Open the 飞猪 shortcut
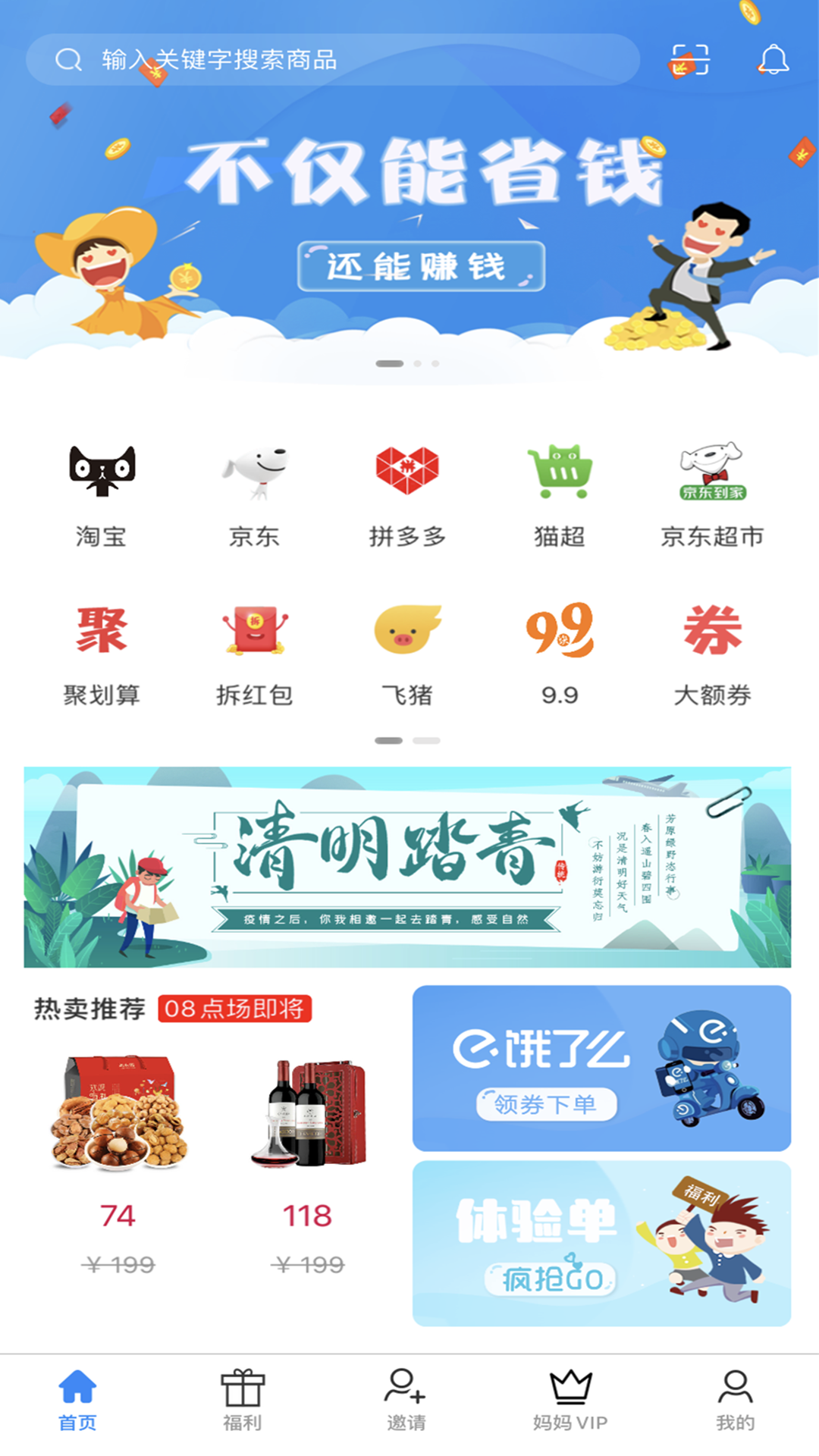Image resolution: width=819 pixels, height=1456 pixels. coord(407,652)
